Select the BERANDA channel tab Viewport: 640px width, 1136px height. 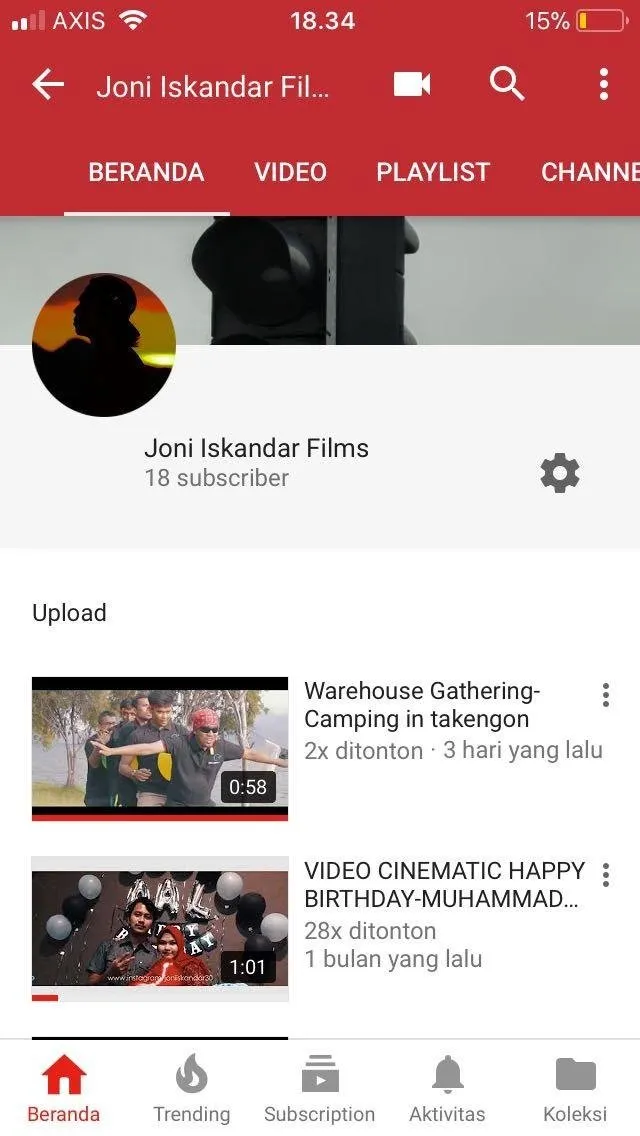point(146,172)
